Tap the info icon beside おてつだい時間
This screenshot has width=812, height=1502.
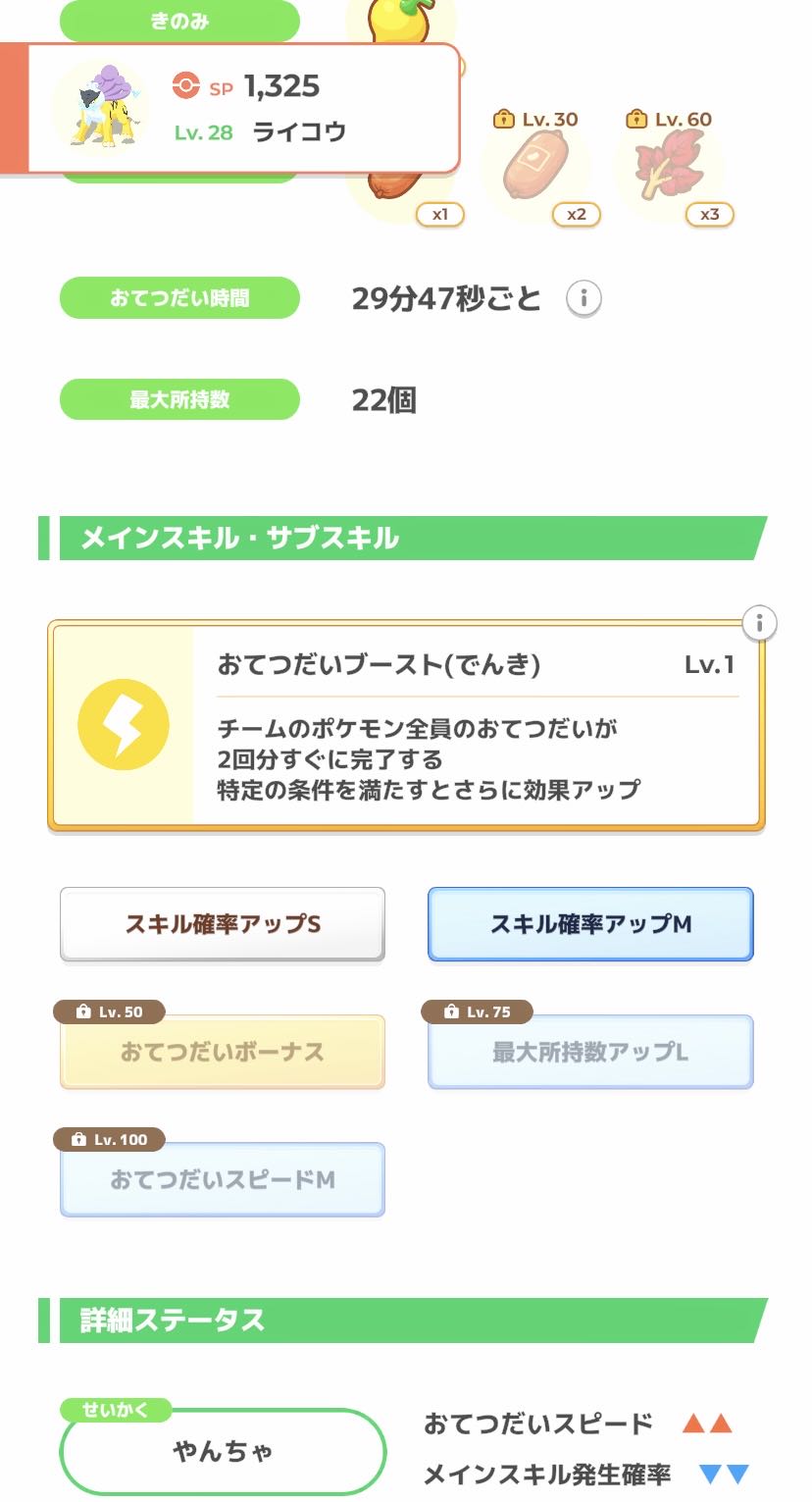tap(584, 298)
